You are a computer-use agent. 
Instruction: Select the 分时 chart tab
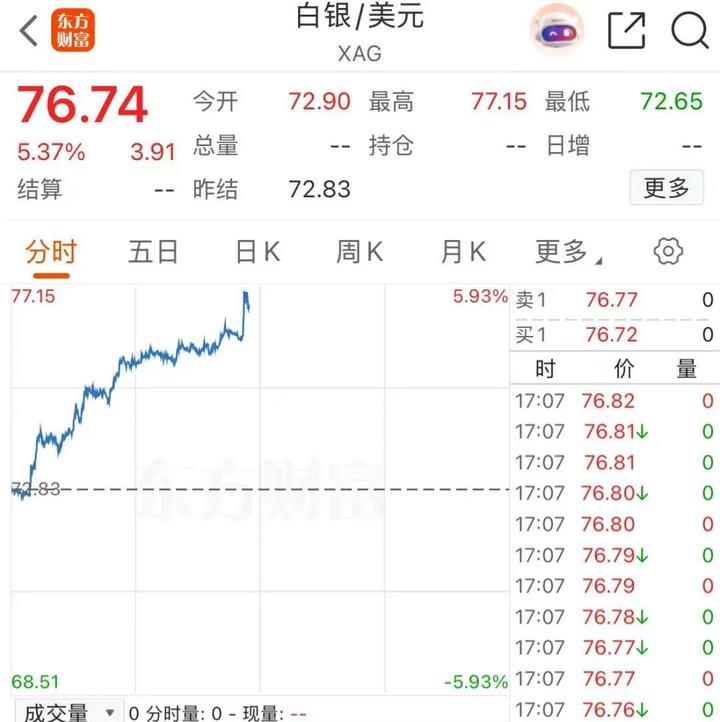pyautogui.click(x=51, y=252)
